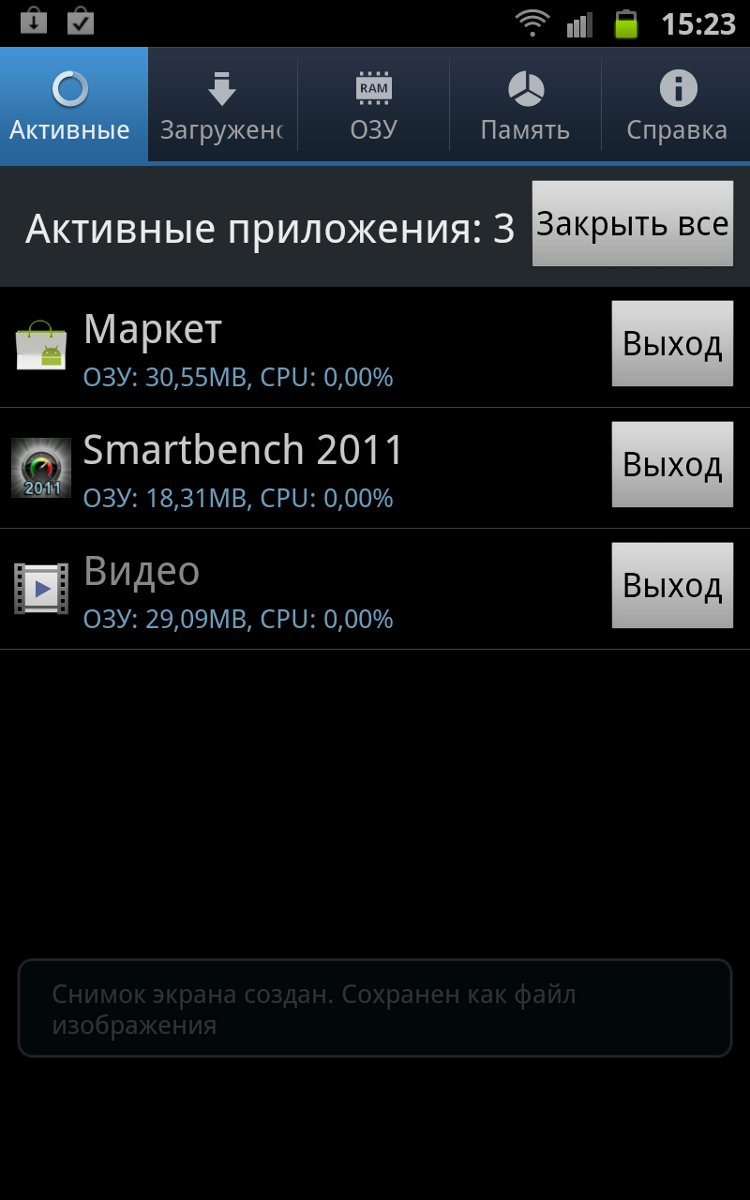Tap Выход next to Маркет
The image size is (750, 1200).
coord(672,344)
